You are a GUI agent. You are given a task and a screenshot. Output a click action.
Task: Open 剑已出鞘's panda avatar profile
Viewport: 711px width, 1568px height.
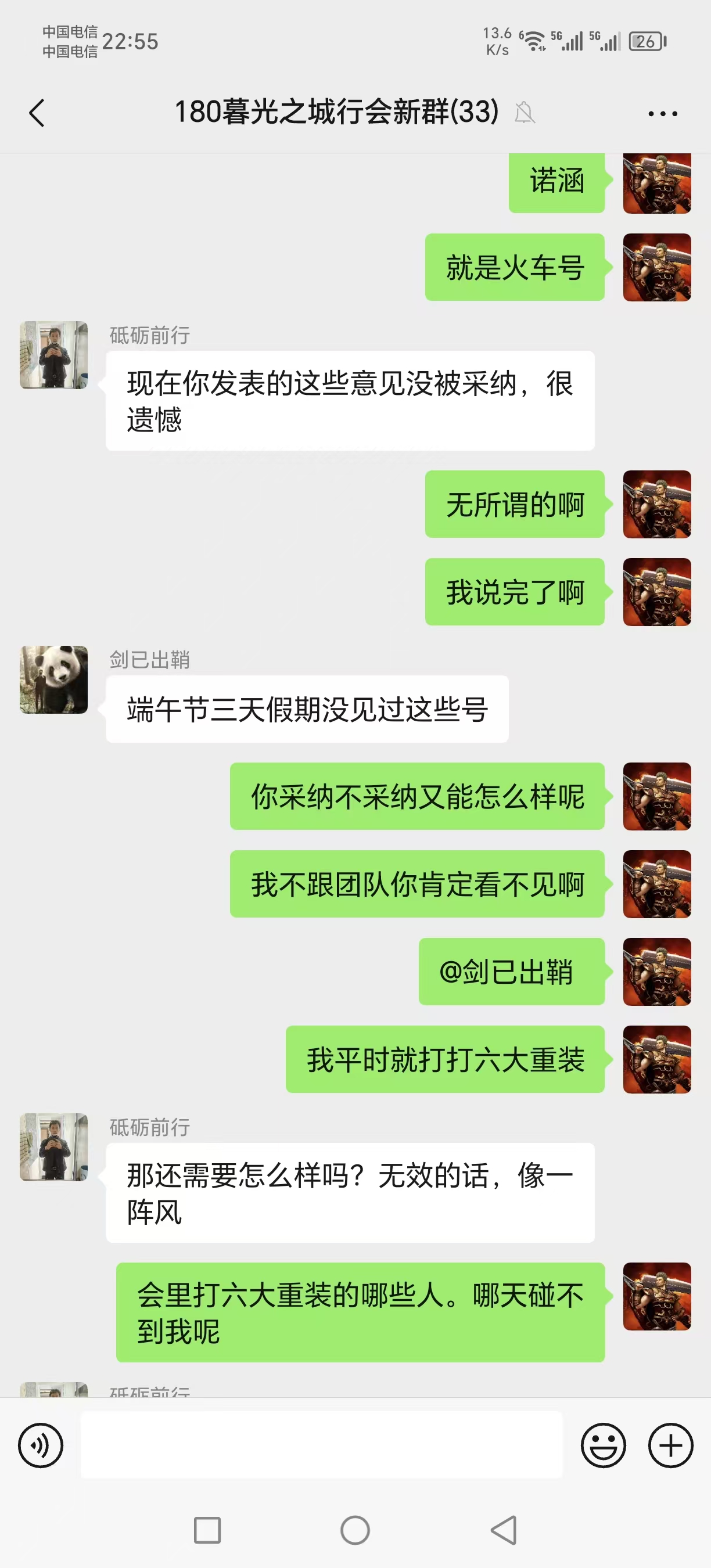(x=53, y=679)
